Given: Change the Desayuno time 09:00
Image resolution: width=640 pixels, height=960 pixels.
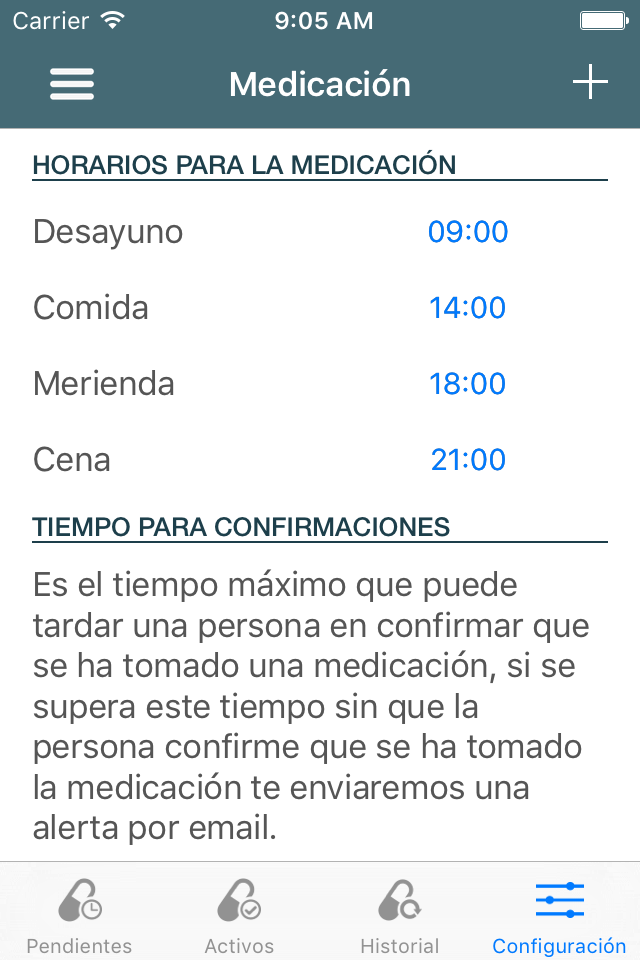Looking at the screenshot, I should coord(468,232).
